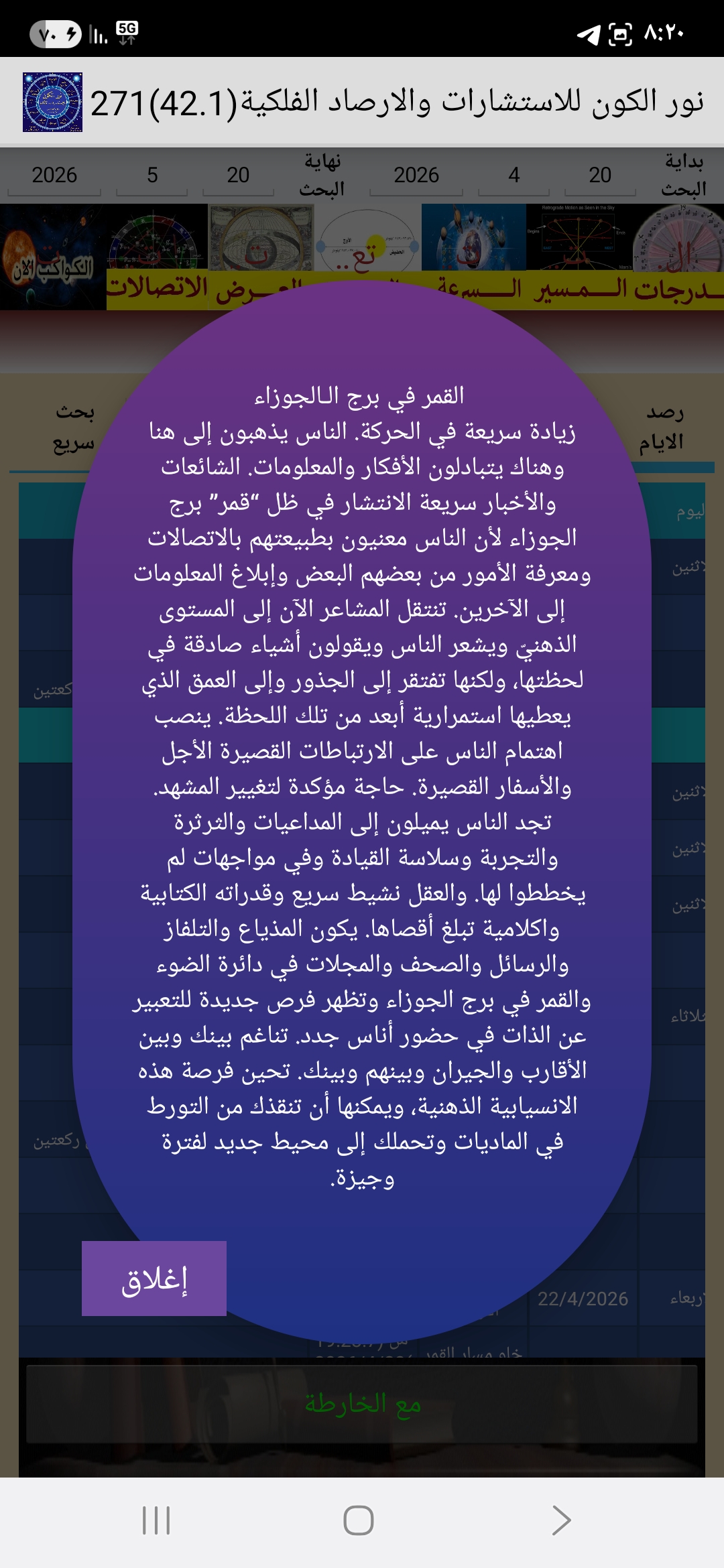This screenshot has height=1568, width=724.
Task: Tap the system back button
Action: (561, 1520)
